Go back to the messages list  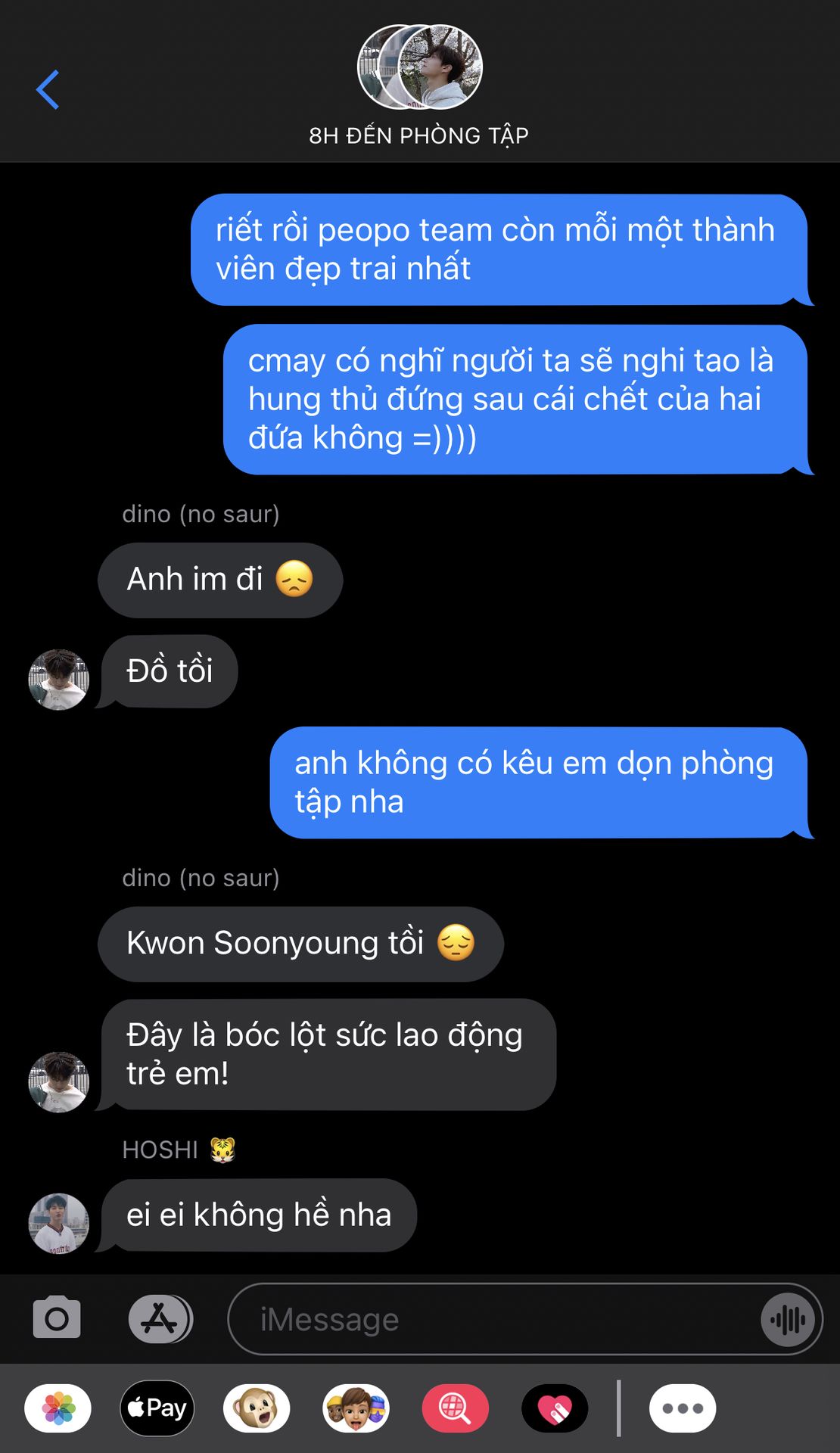[48, 89]
